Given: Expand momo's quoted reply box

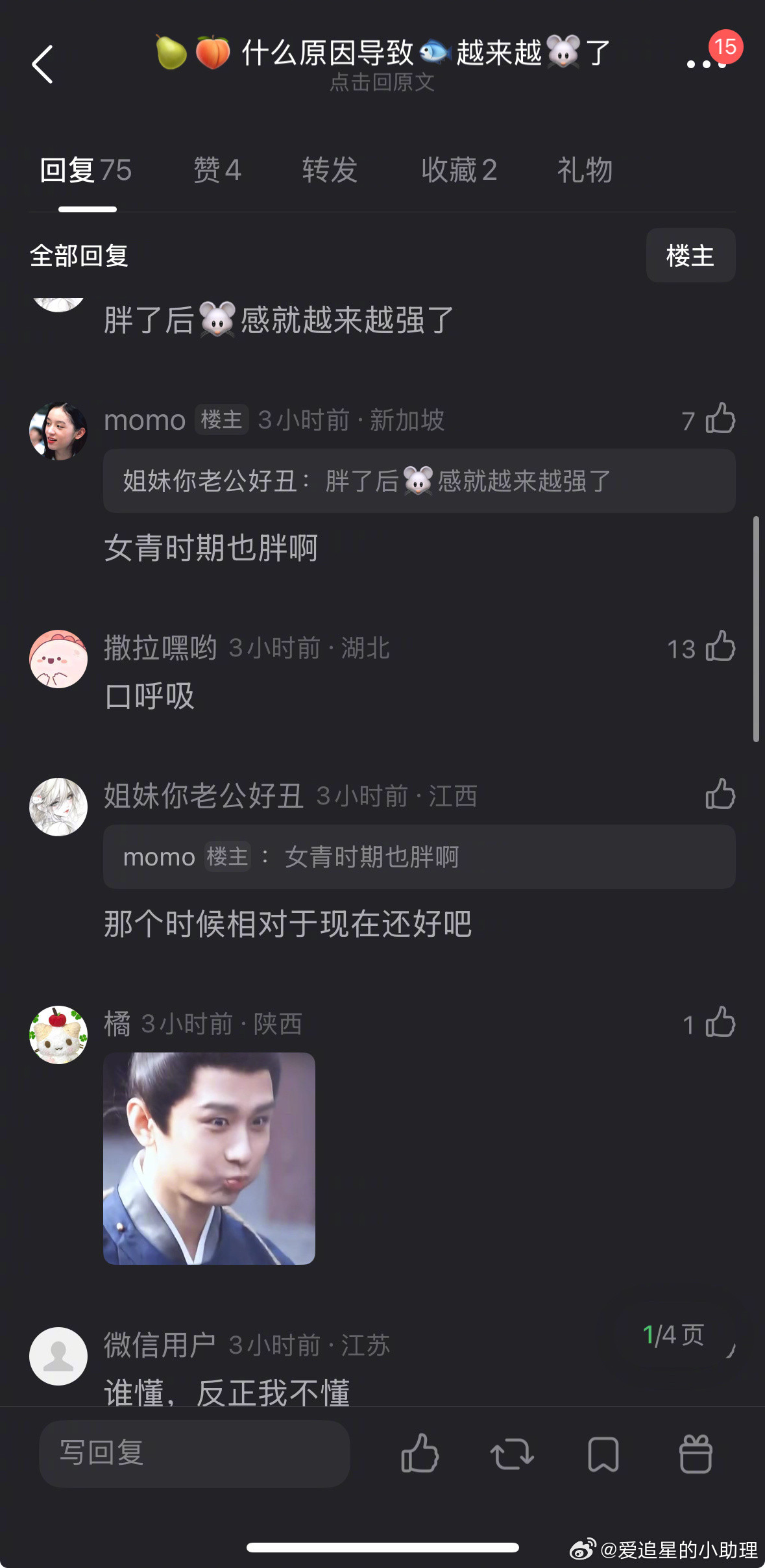Looking at the screenshot, I should 419,480.
